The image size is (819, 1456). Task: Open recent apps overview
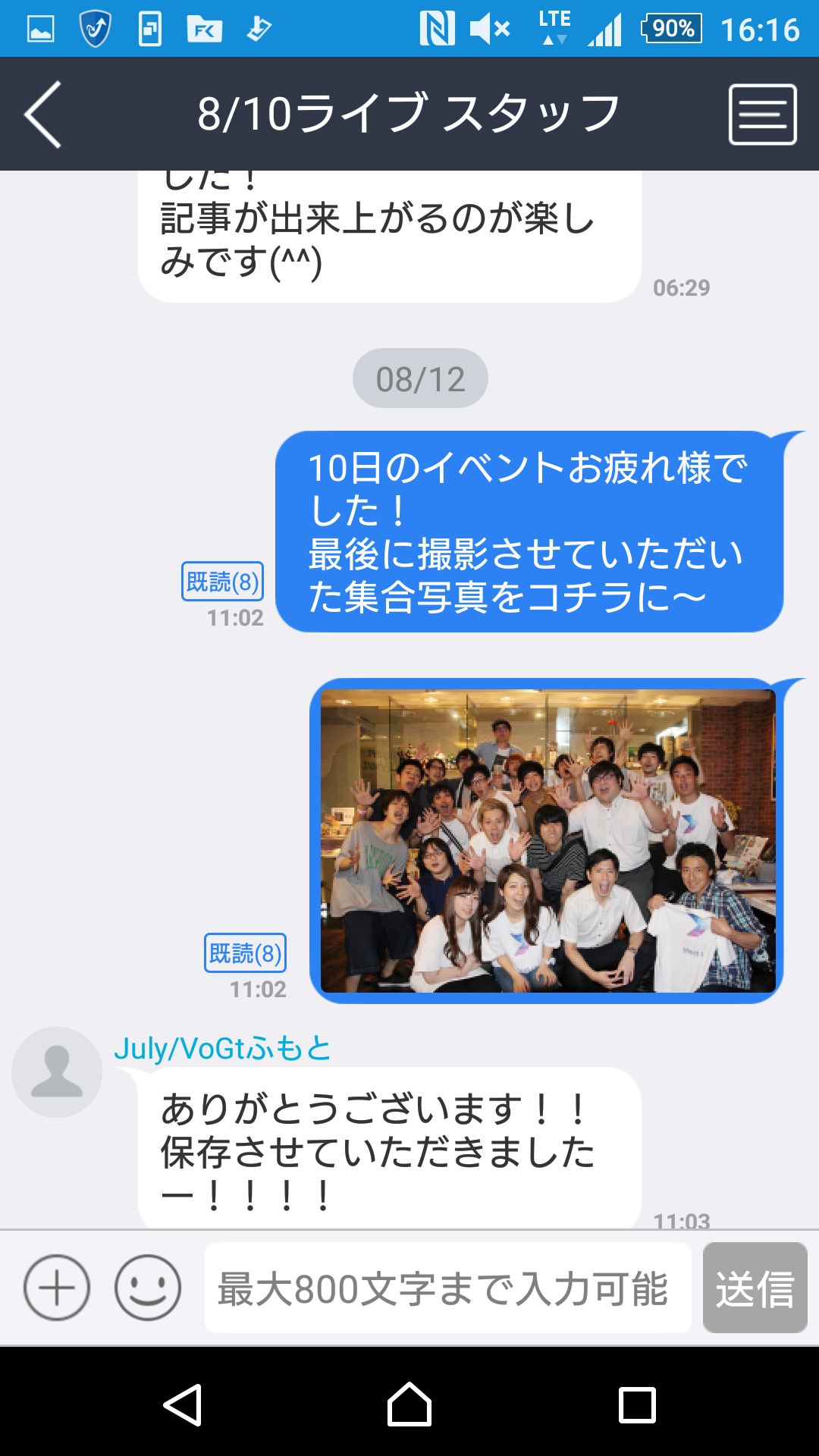pyautogui.click(x=637, y=1404)
